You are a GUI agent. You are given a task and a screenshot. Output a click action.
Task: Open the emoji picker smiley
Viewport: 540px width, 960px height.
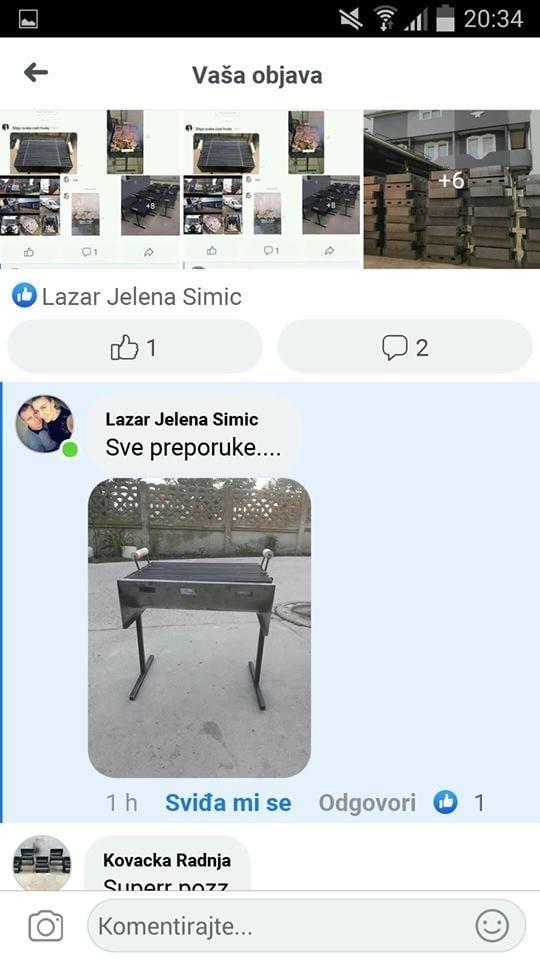tap(492, 926)
